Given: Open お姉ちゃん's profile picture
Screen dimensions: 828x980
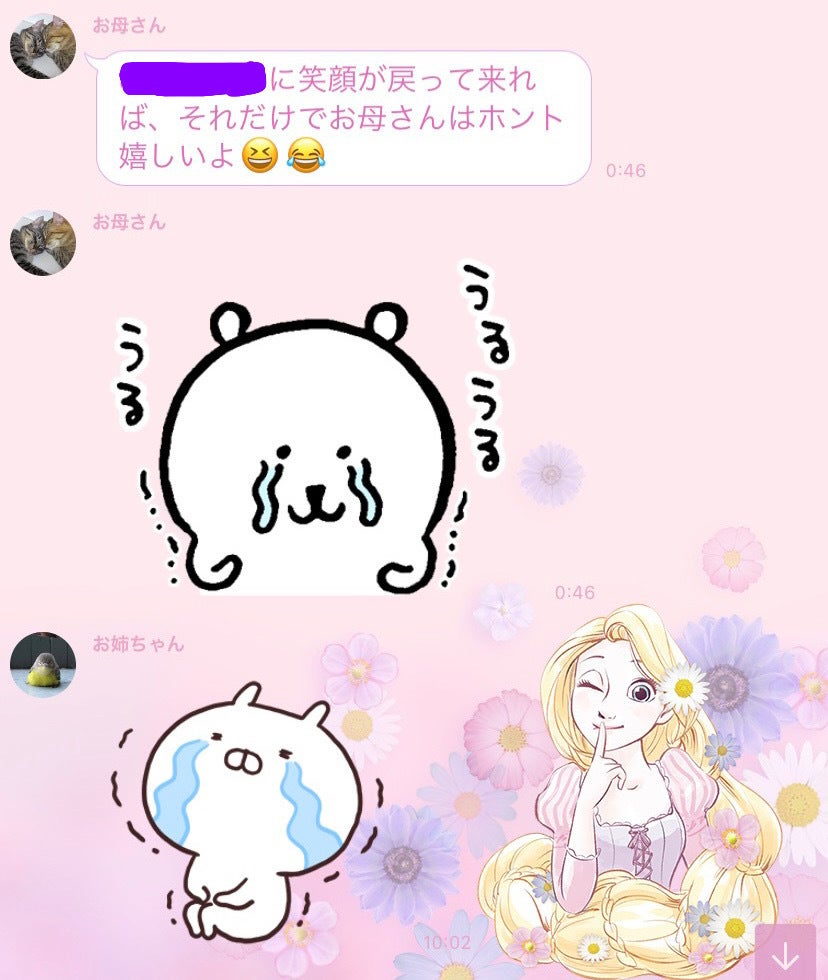Looking at the screenshot, I should (x=42, y=665).
